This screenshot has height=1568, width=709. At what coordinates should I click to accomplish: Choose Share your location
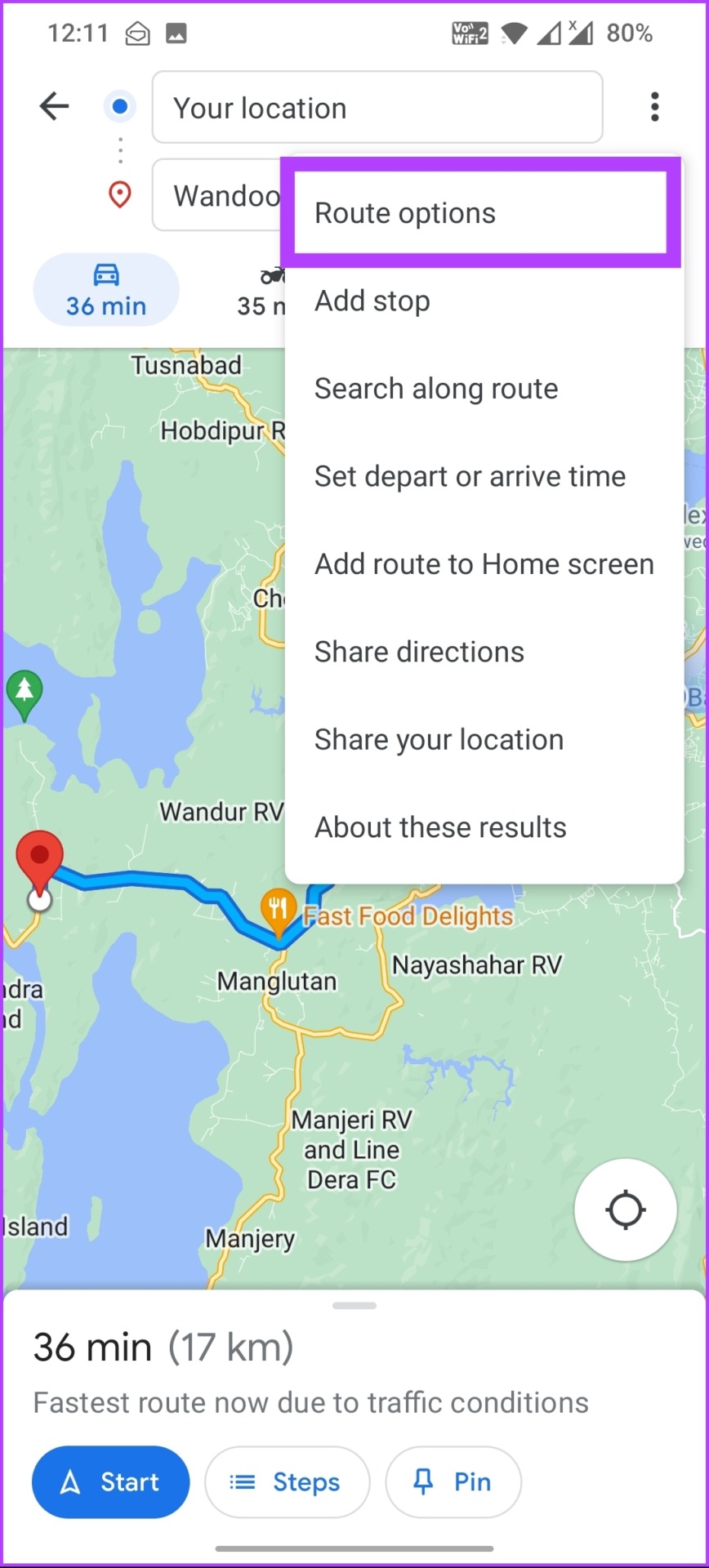439,740
